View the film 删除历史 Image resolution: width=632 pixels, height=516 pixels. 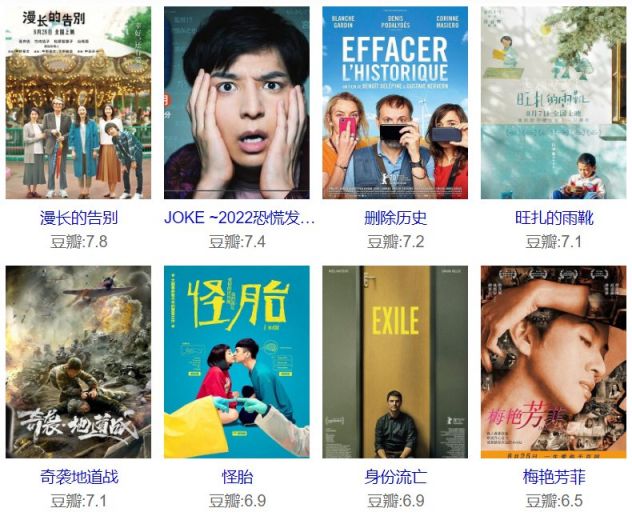(395, 103)
